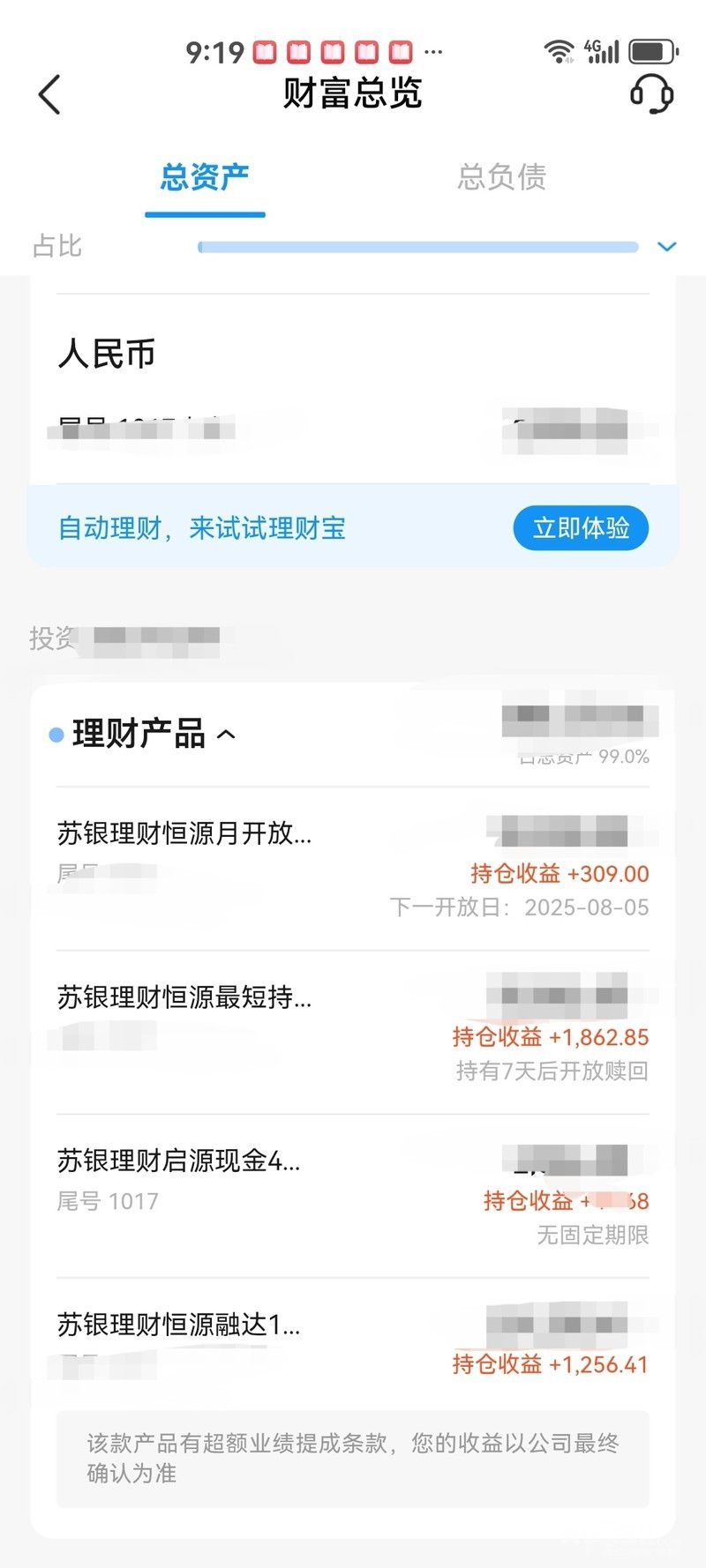Open 苏银理财启源现金4 product
Viewport: 706px width, 1568px height.
click(x=179, y=1161)
